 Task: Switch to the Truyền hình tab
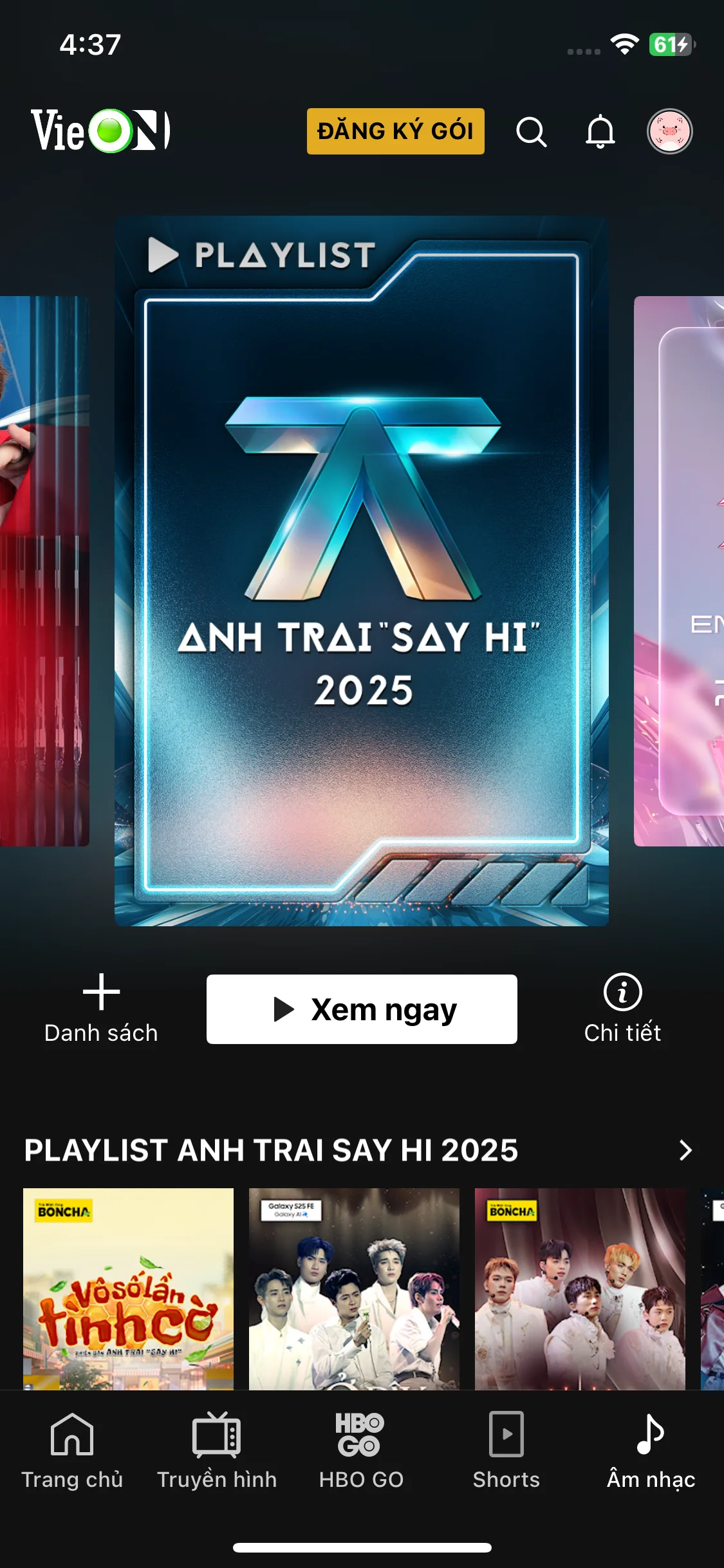click(217, 1450)
